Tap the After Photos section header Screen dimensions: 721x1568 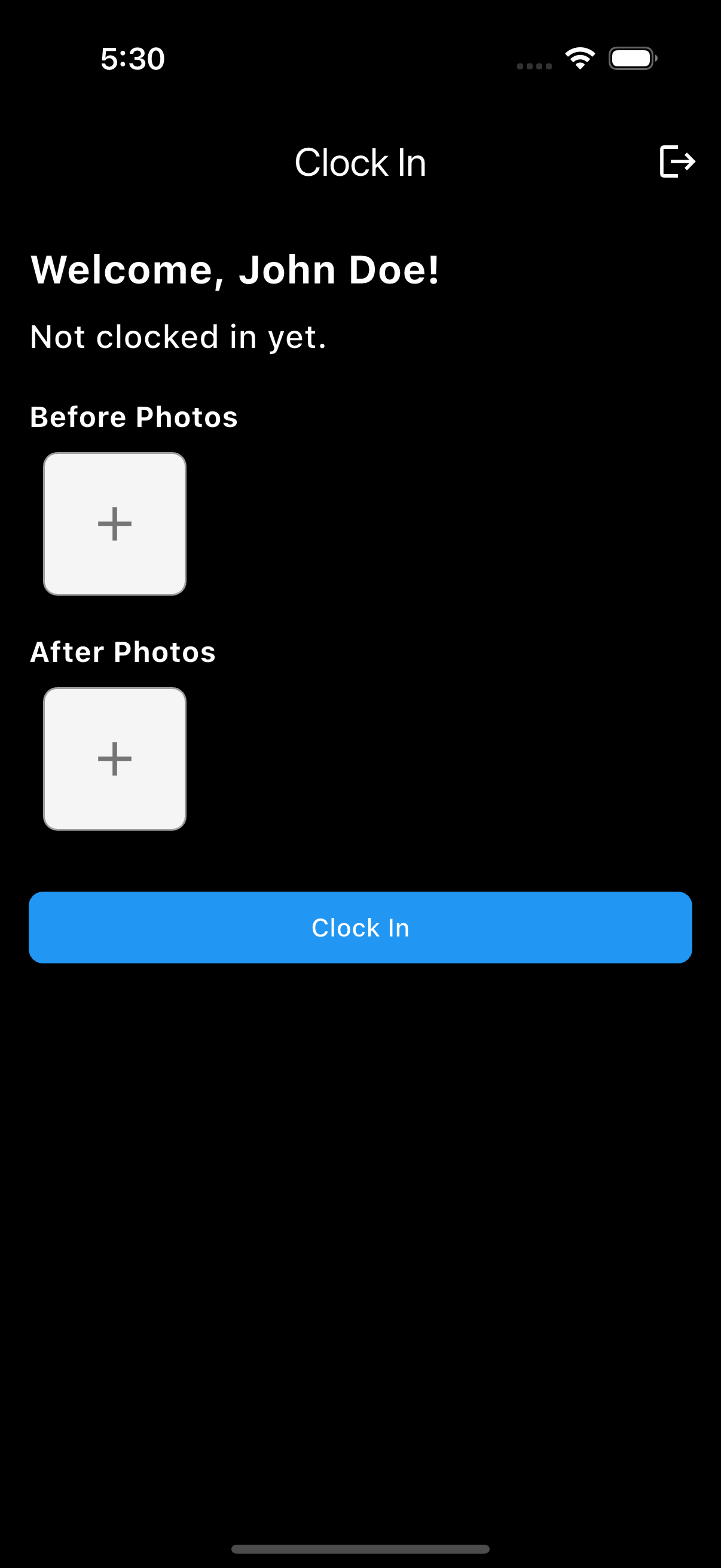pyautogui.click(x=123, y=651)
